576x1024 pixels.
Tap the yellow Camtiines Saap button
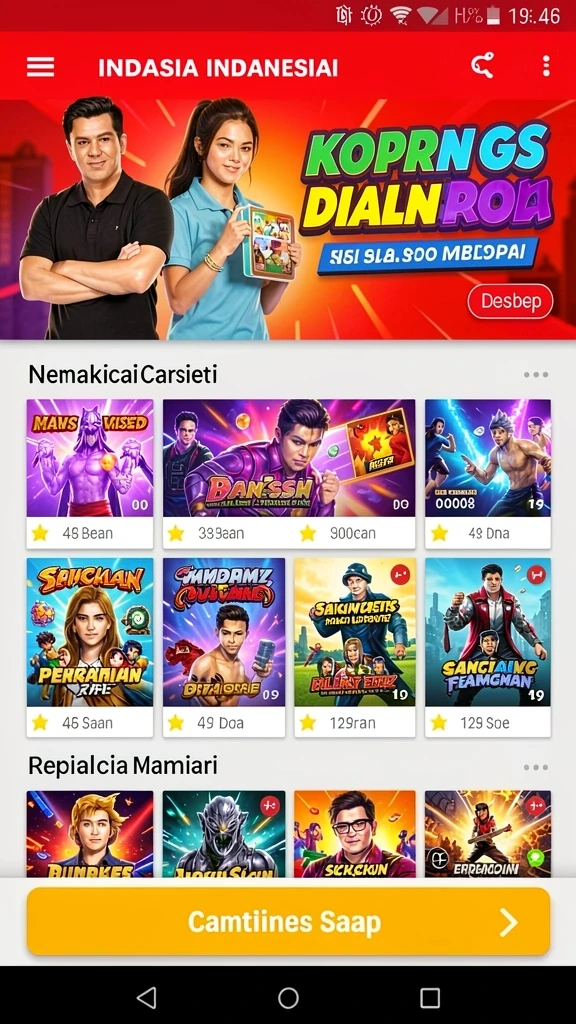tap(289, 921)
